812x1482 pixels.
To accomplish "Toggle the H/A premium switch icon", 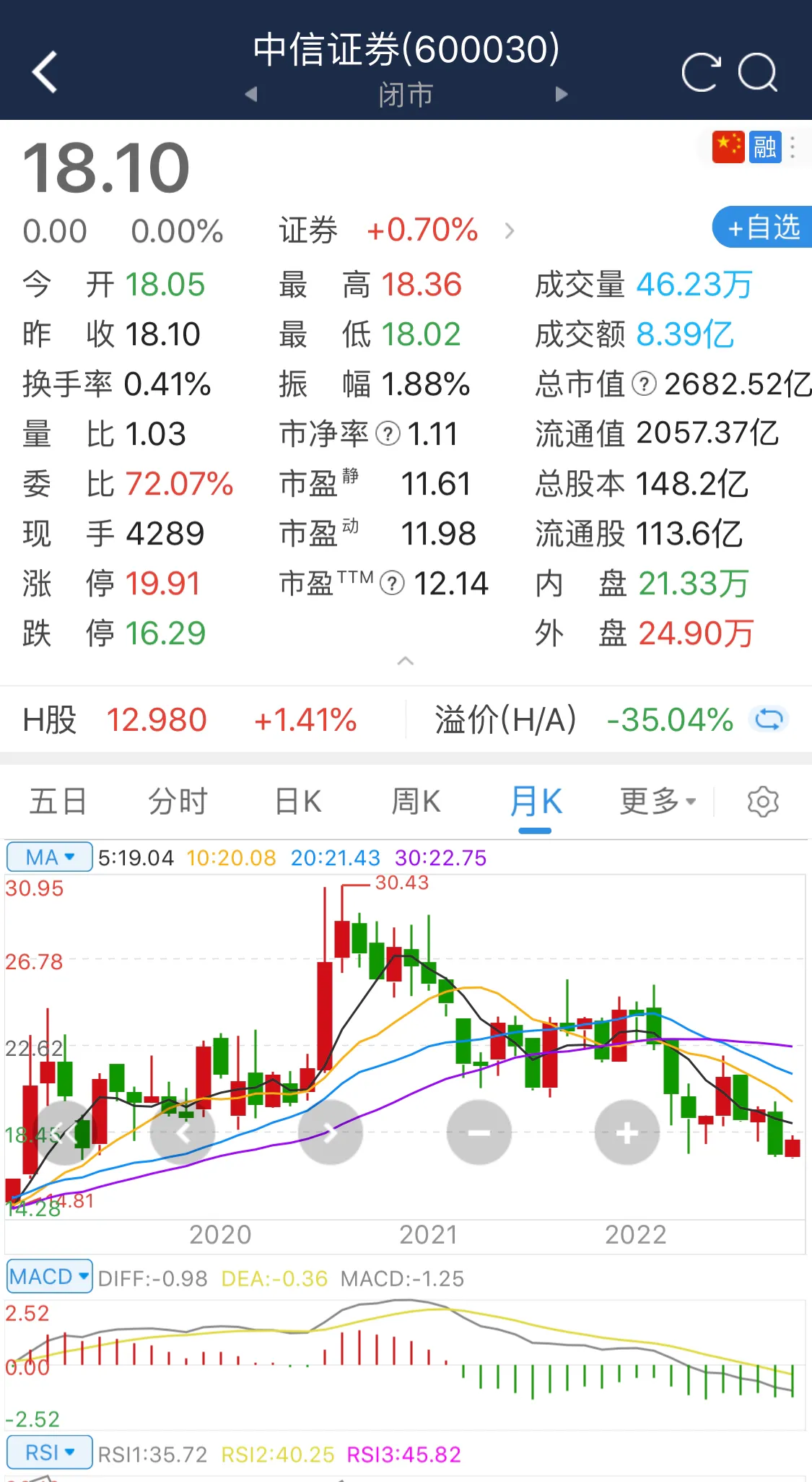I will pos(769,719).
